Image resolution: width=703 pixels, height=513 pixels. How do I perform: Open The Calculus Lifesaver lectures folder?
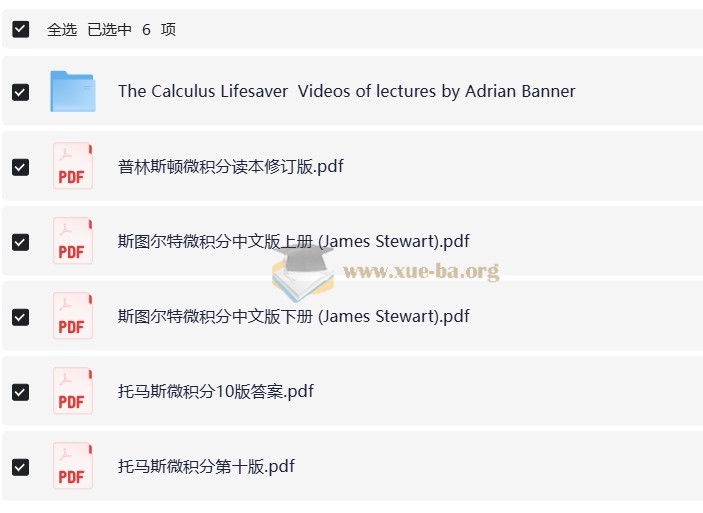tap(346, 91)
